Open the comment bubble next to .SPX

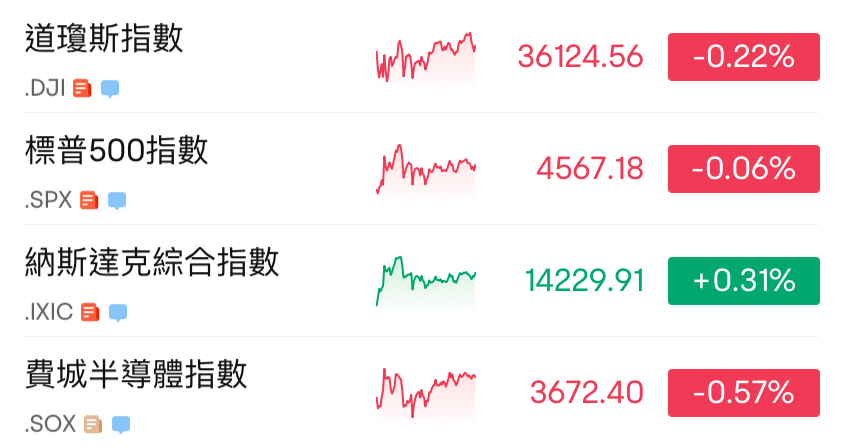point(117,201)
